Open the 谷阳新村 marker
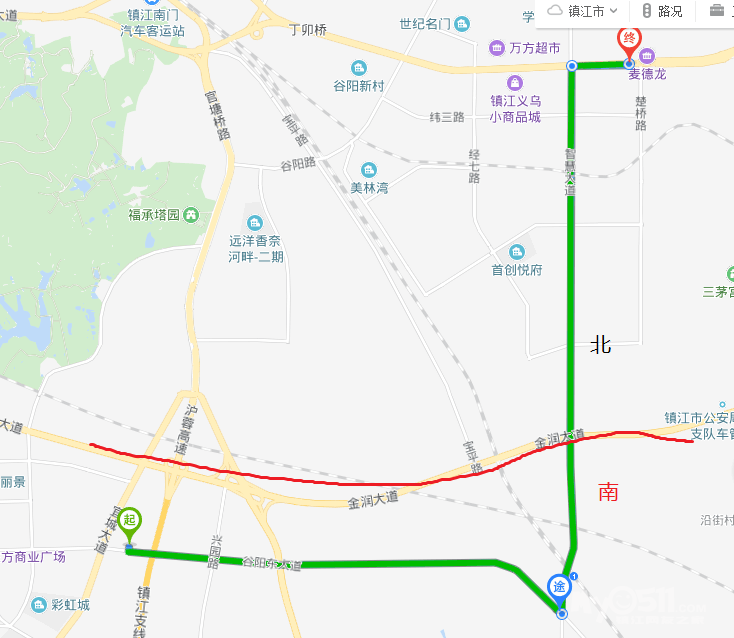 [x=359, y=68]
